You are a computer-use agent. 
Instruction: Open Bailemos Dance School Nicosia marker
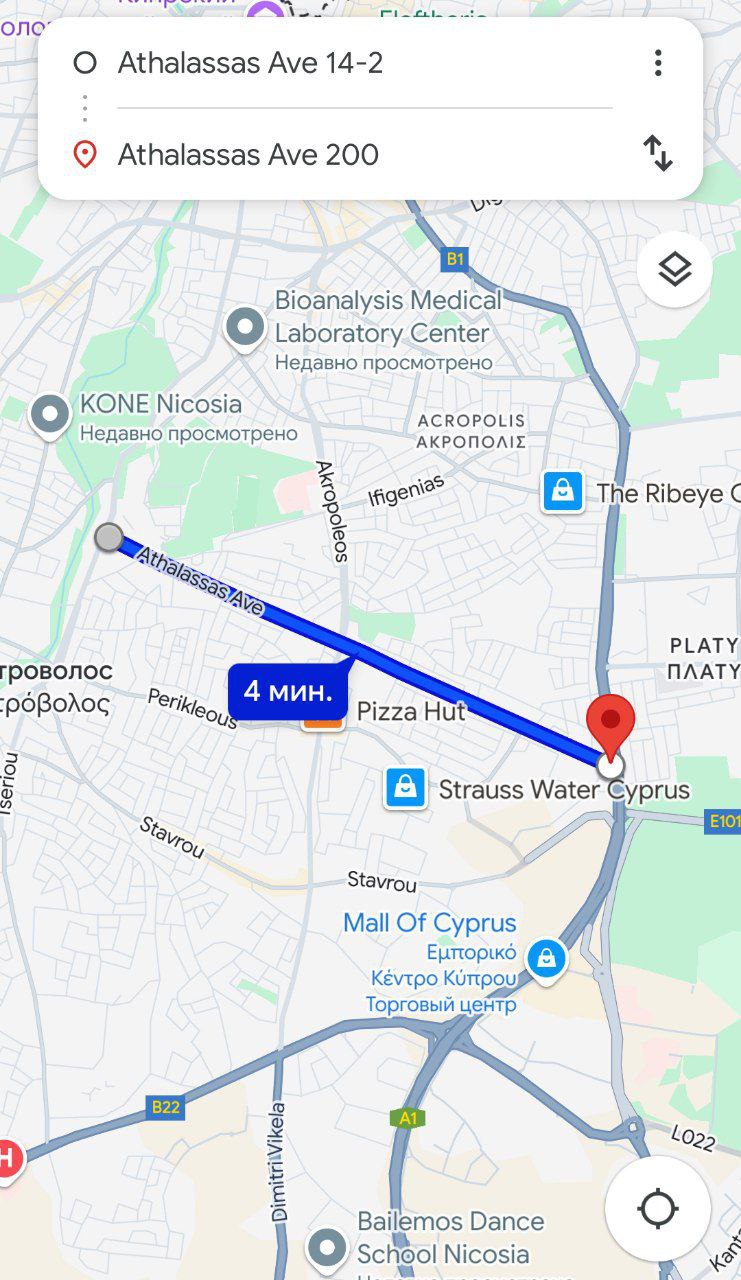pyautogui.click(x=327, y=1247)
